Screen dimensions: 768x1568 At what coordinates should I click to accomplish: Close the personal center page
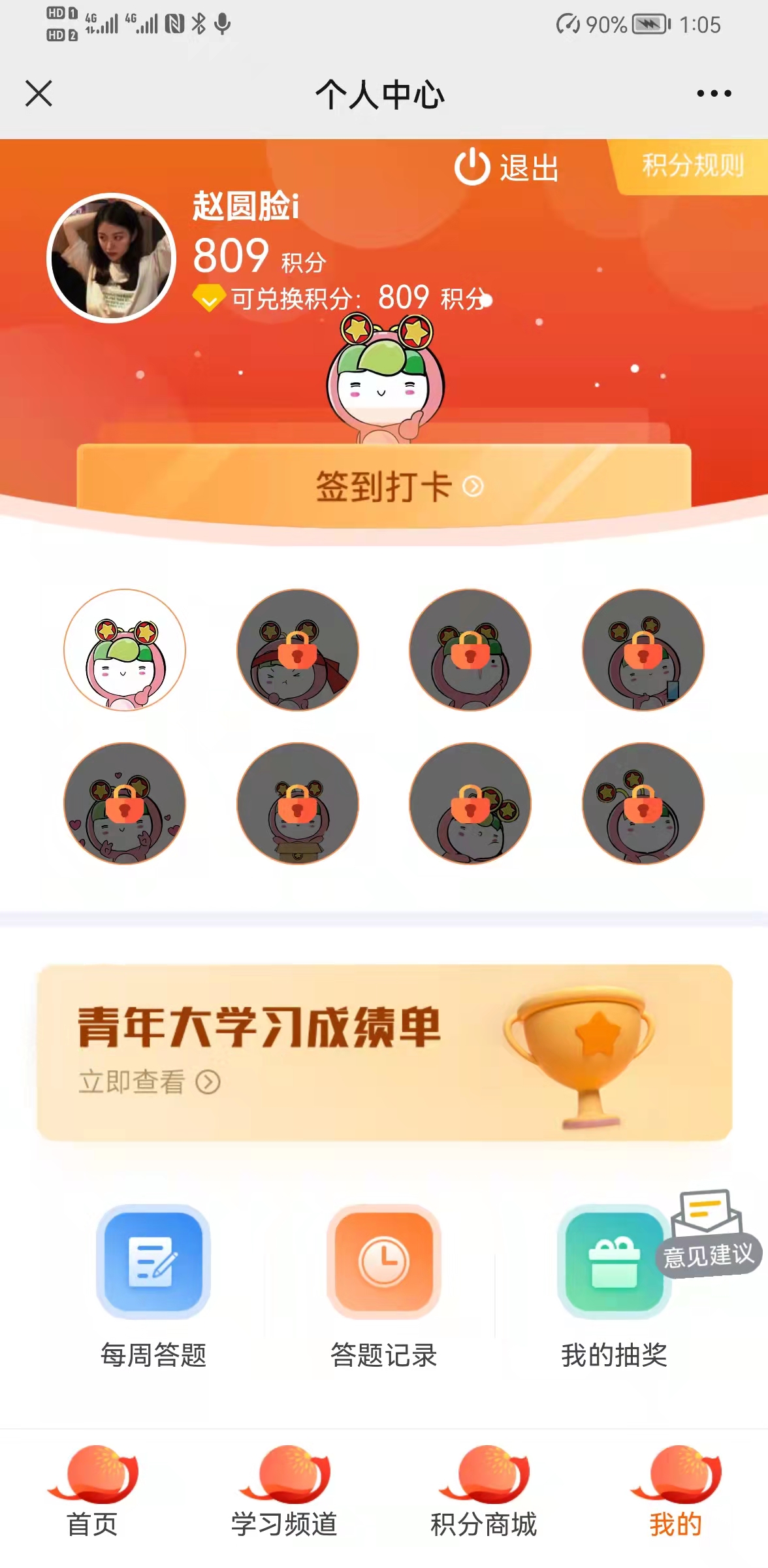pyautogui.click(x=39, y=93)
